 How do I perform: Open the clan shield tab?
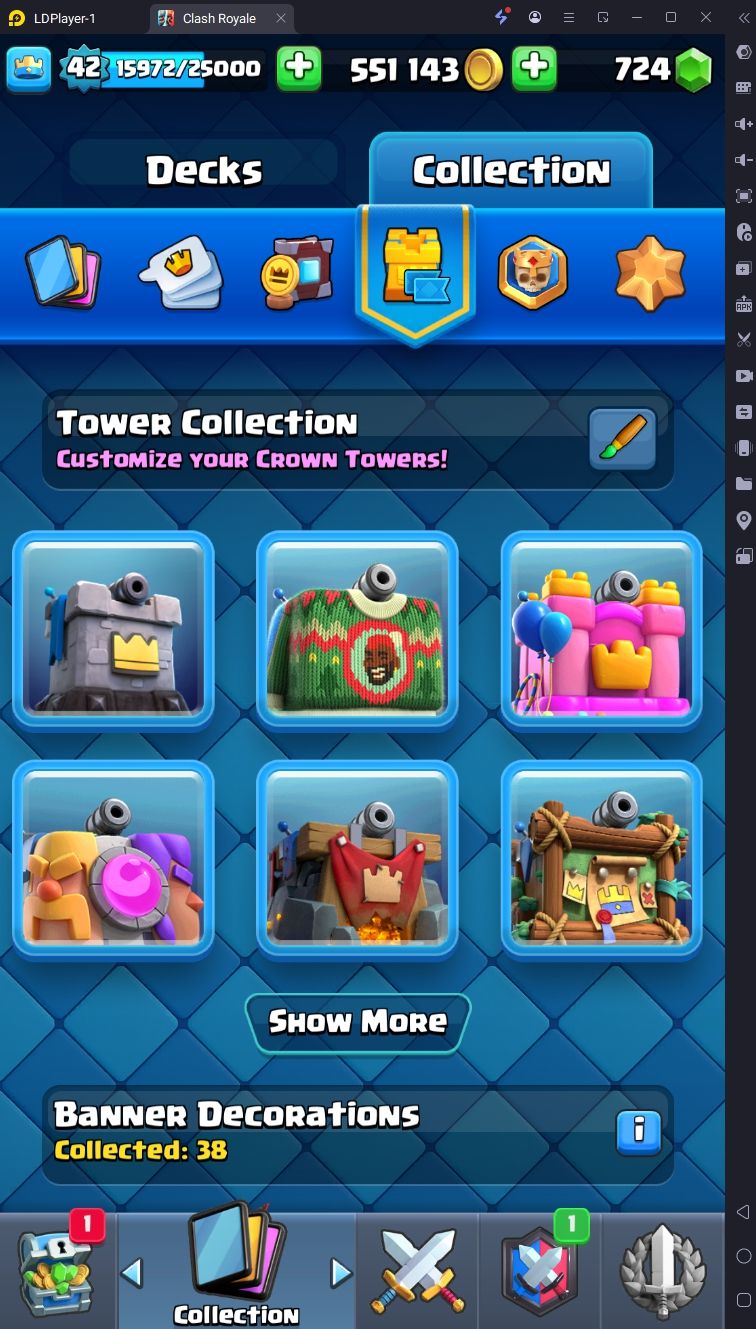(x=538, y=1270)
